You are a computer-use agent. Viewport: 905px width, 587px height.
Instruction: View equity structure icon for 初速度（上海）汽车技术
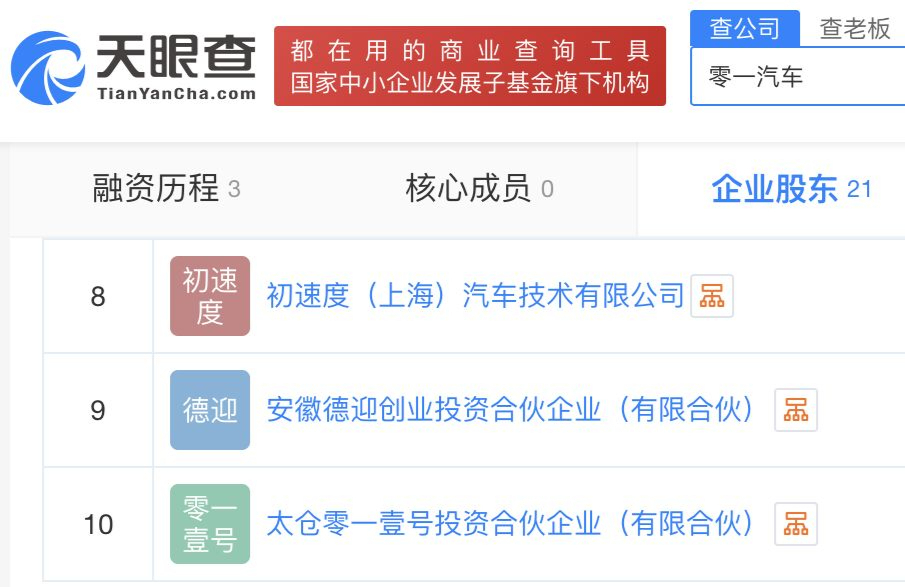(712, 296)
